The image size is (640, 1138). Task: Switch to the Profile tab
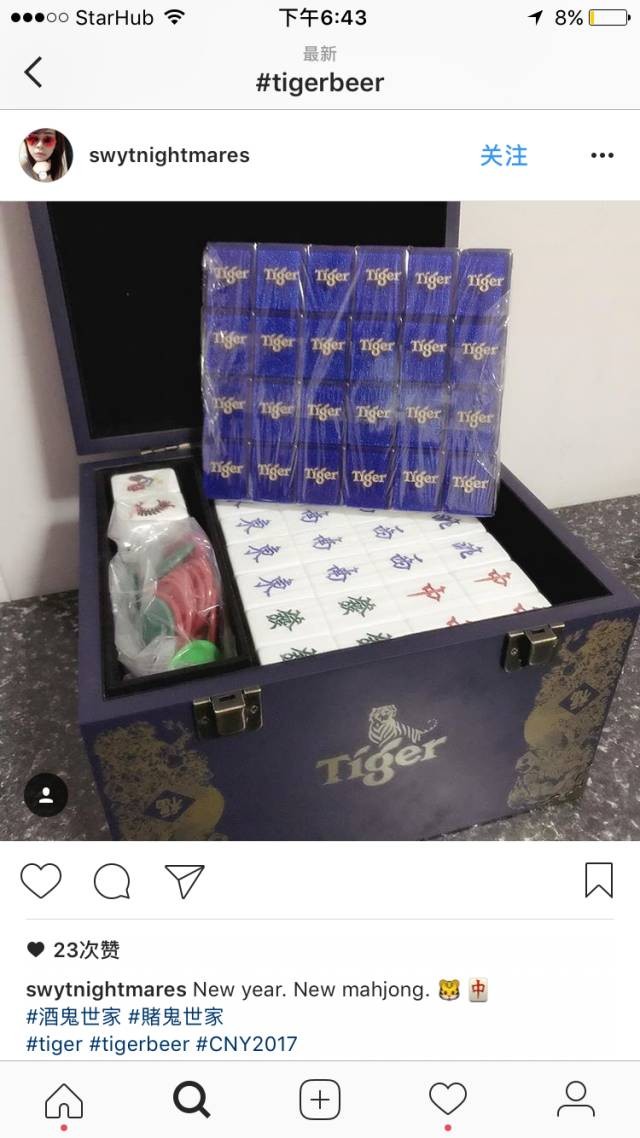click(576, 1100)
